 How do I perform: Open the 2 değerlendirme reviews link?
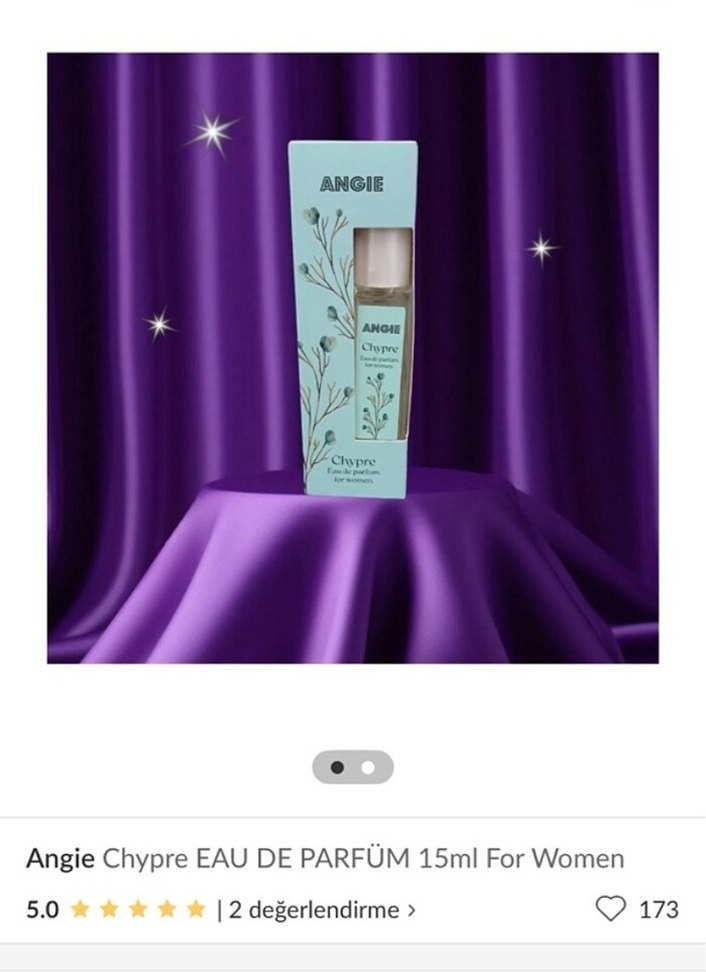coord(322,910)
